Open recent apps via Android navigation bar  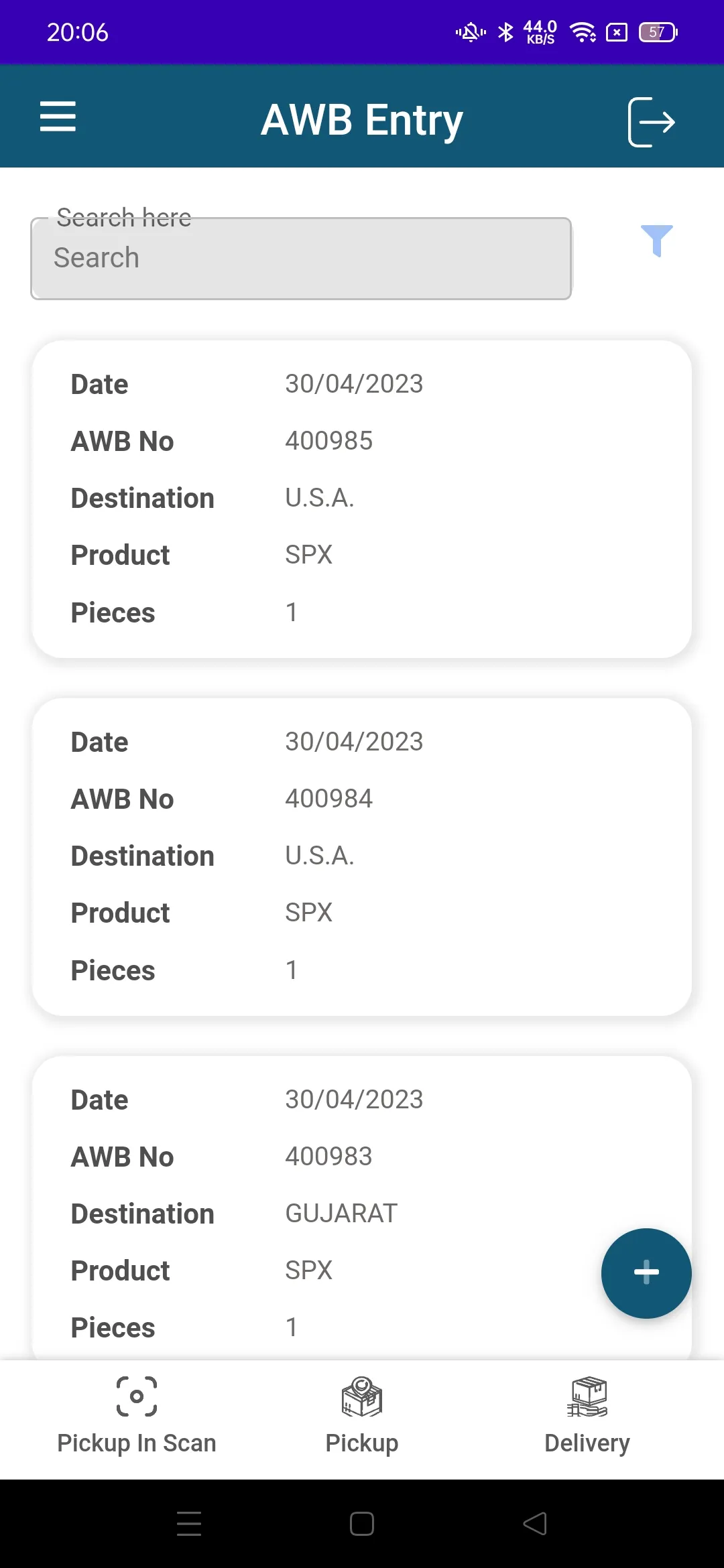[x=190, y=1524]
